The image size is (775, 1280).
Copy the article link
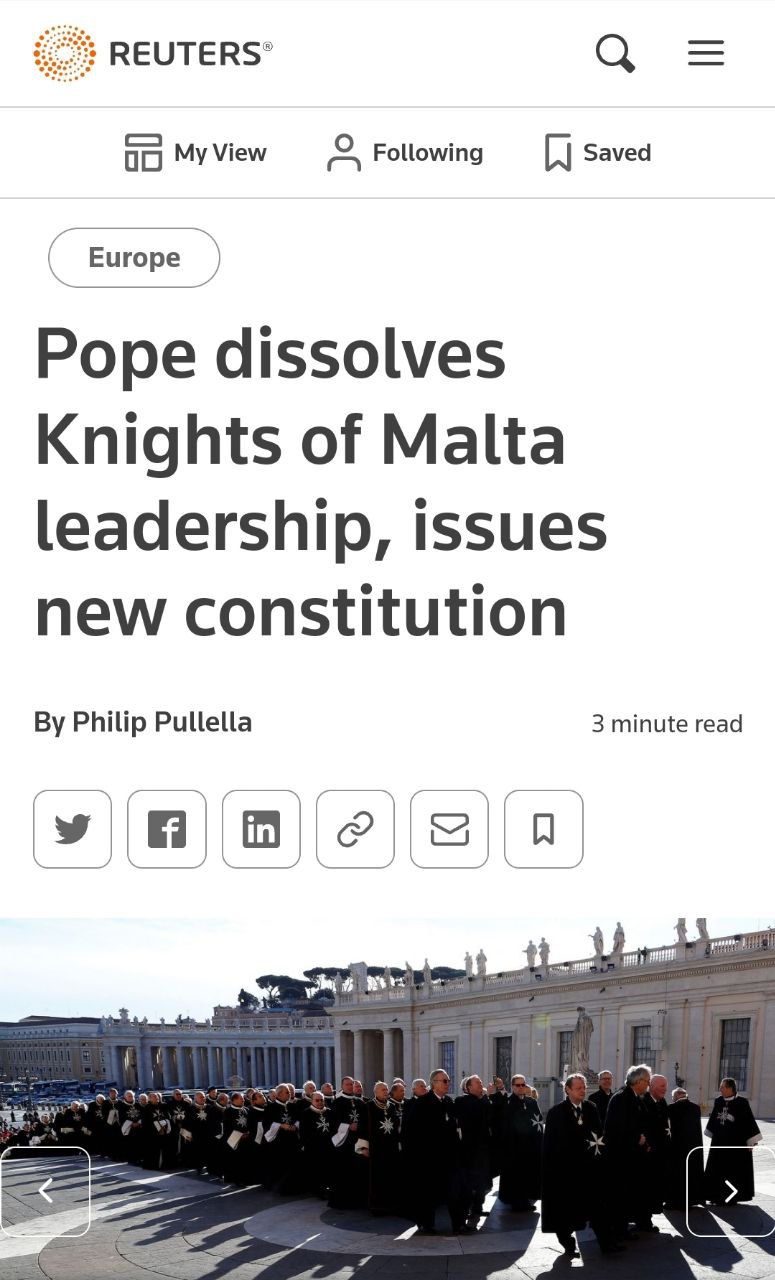coord(355,829)
